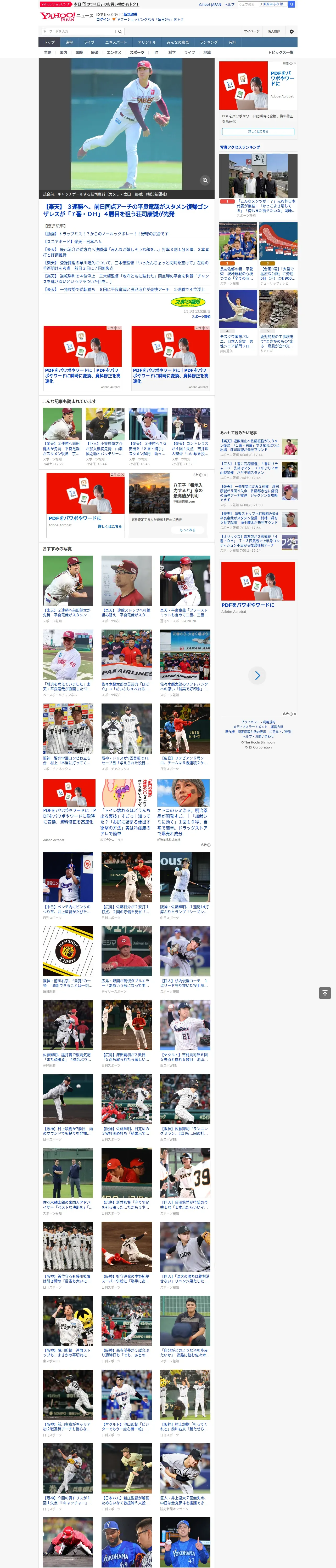This screenshot has width=336, height=1568.
Task: Tap the 詳しくはこちら ad button
Action: [258, 131]
